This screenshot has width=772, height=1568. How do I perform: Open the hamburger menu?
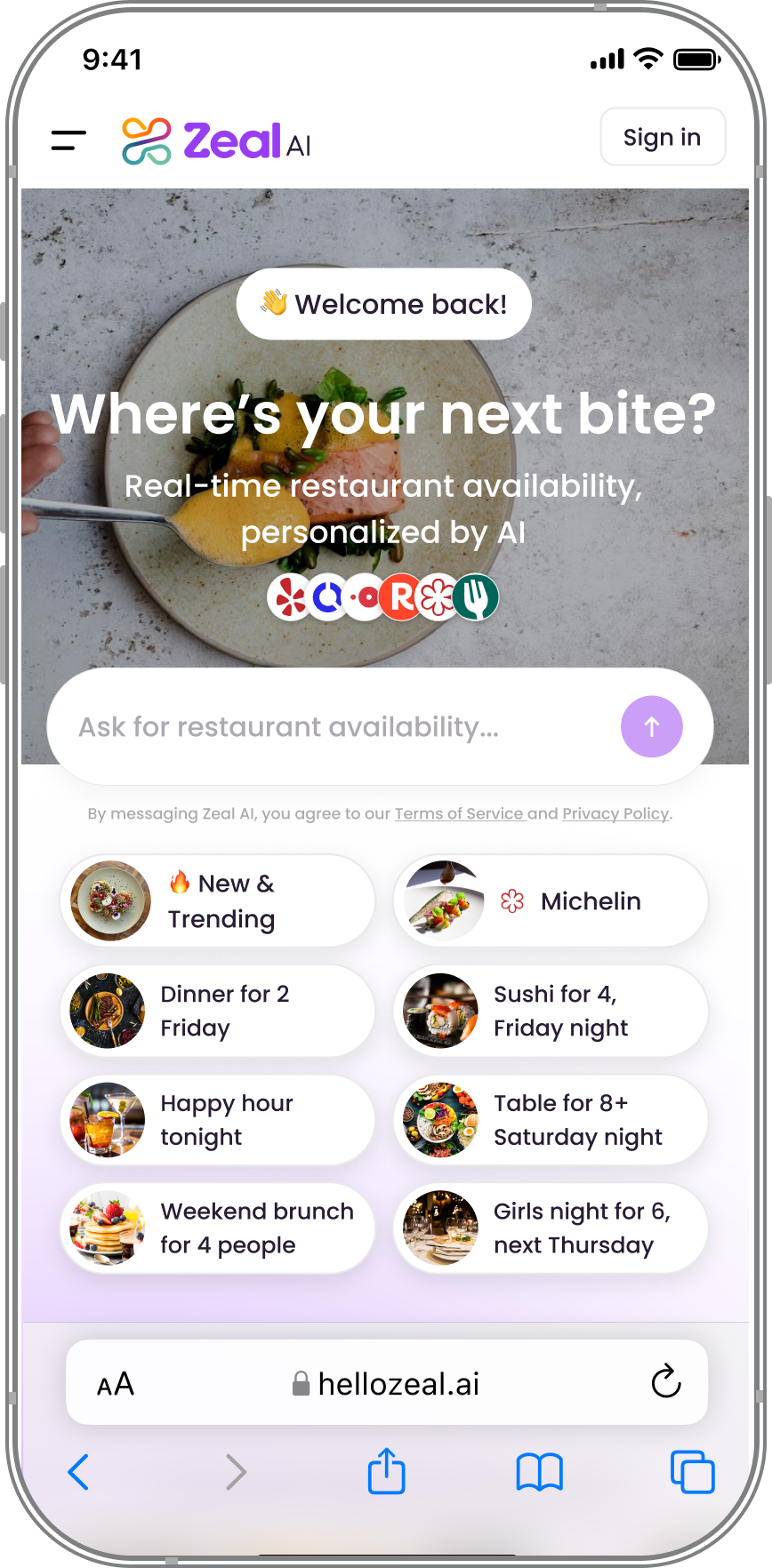pyautogui.click(x=68, y=140)
